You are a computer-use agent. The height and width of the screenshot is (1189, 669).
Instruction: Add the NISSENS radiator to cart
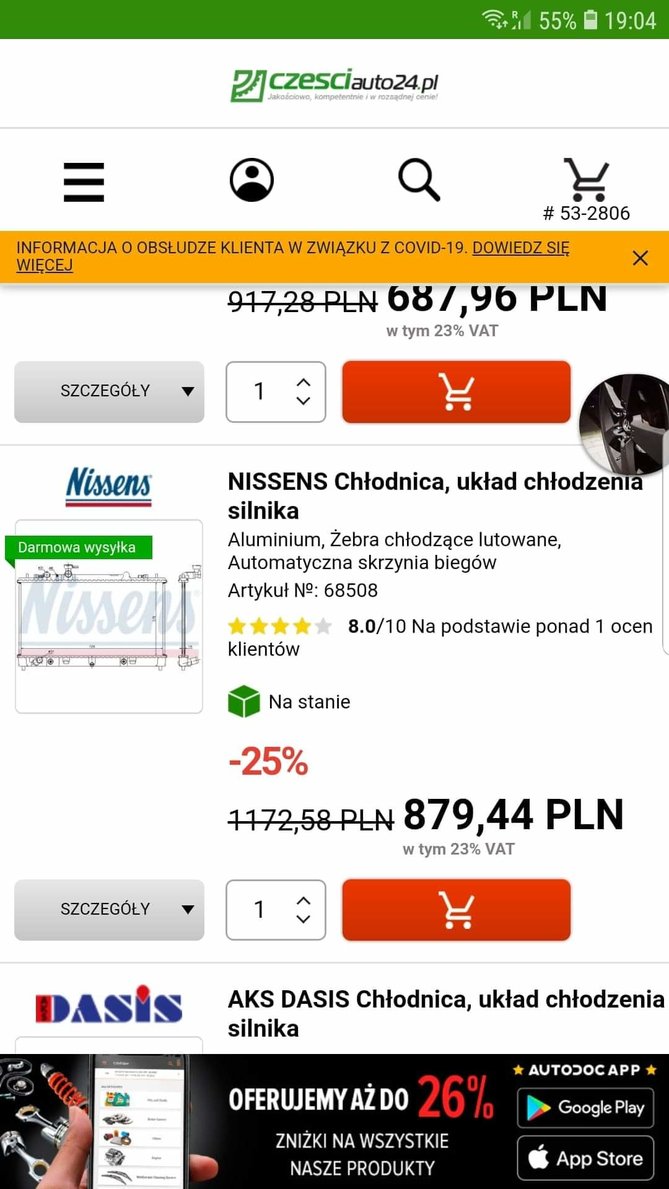tap(456, 909)
